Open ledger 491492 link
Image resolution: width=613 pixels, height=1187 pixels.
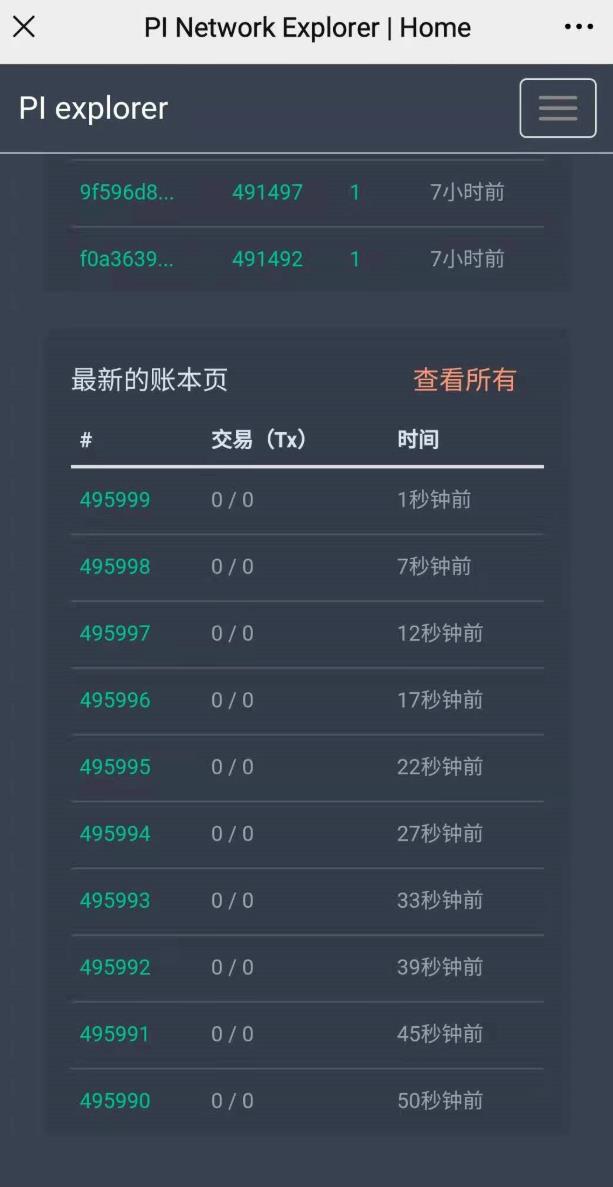[267, 259]
